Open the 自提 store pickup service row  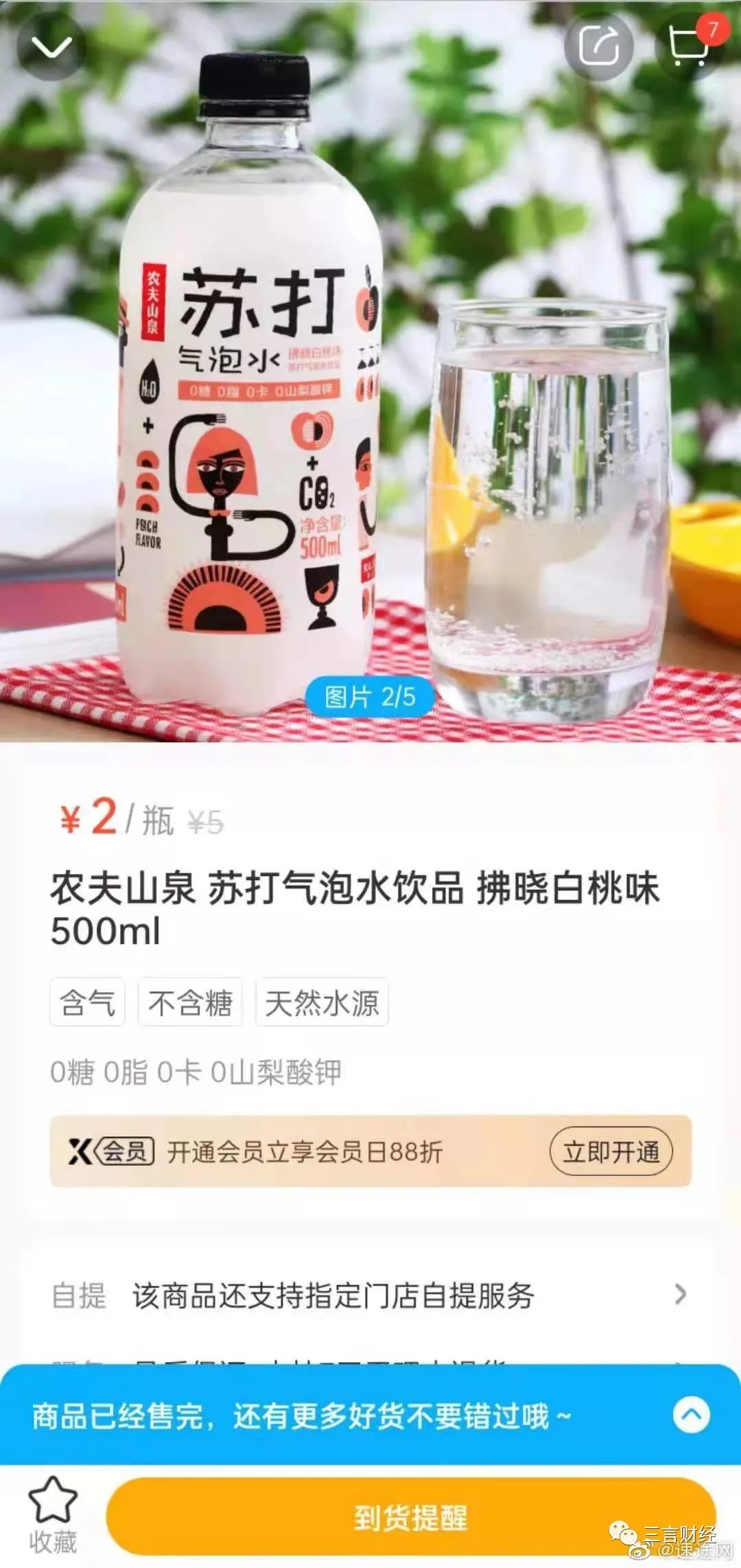click(x=370, y=1295)
